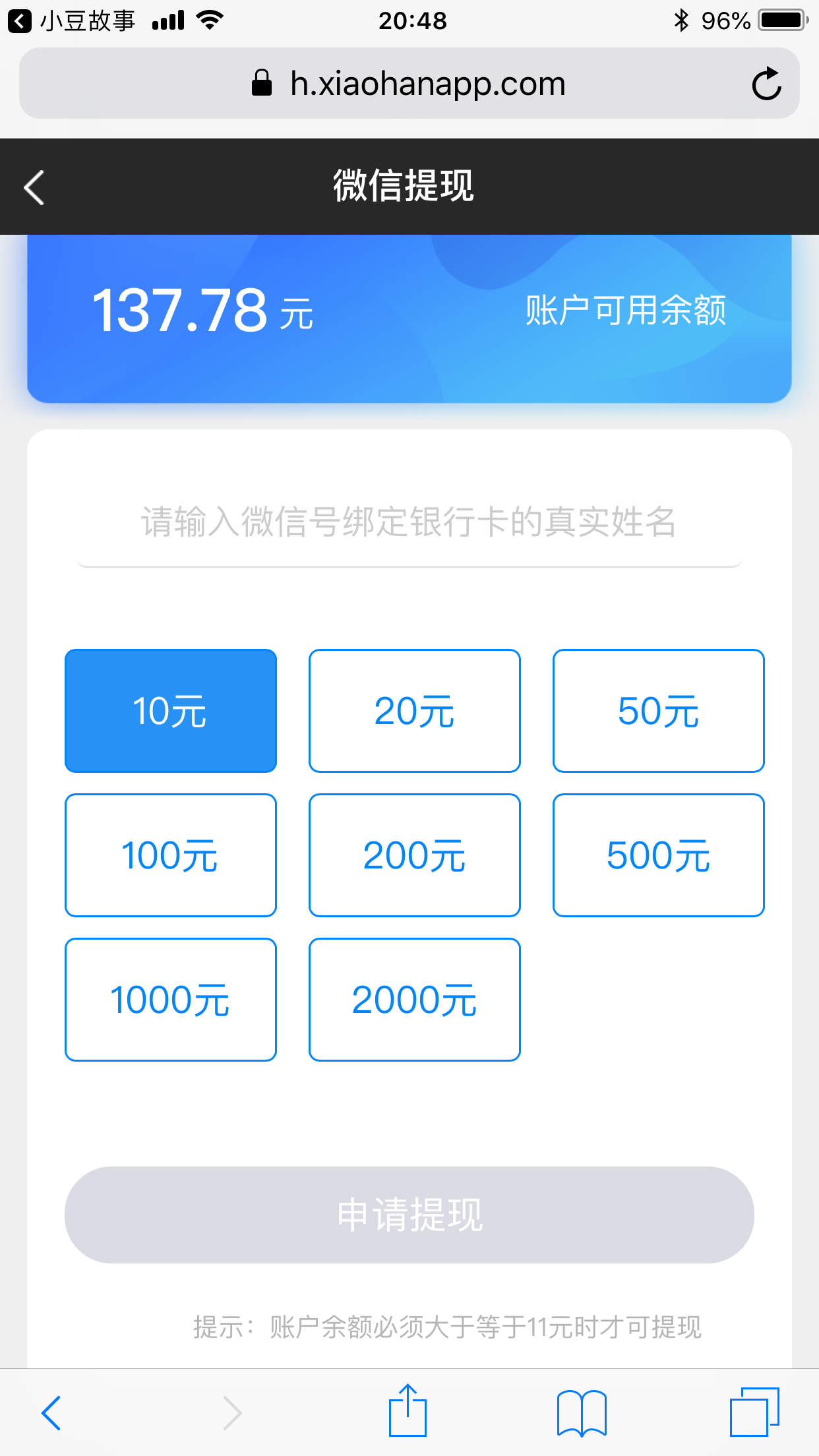Select the 500元 withdrawal amount

pos(657,855)
